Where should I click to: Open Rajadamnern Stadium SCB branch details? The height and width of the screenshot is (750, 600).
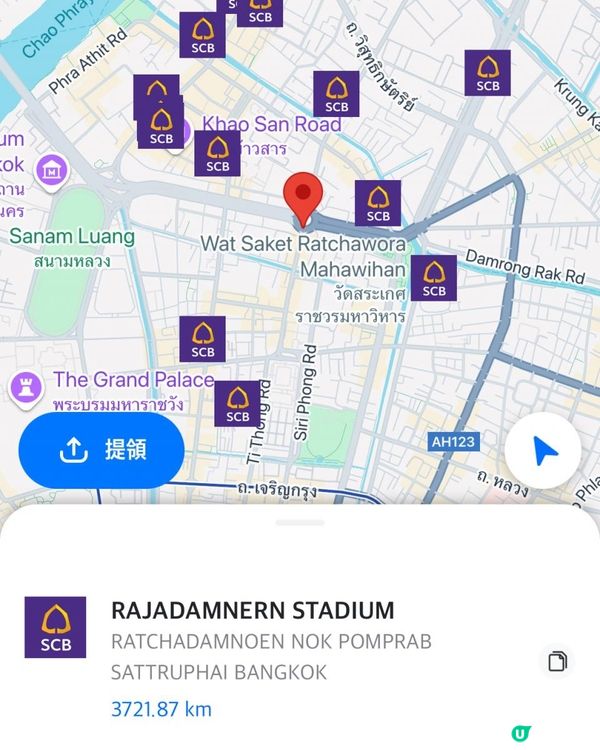(x=253, y=611)
